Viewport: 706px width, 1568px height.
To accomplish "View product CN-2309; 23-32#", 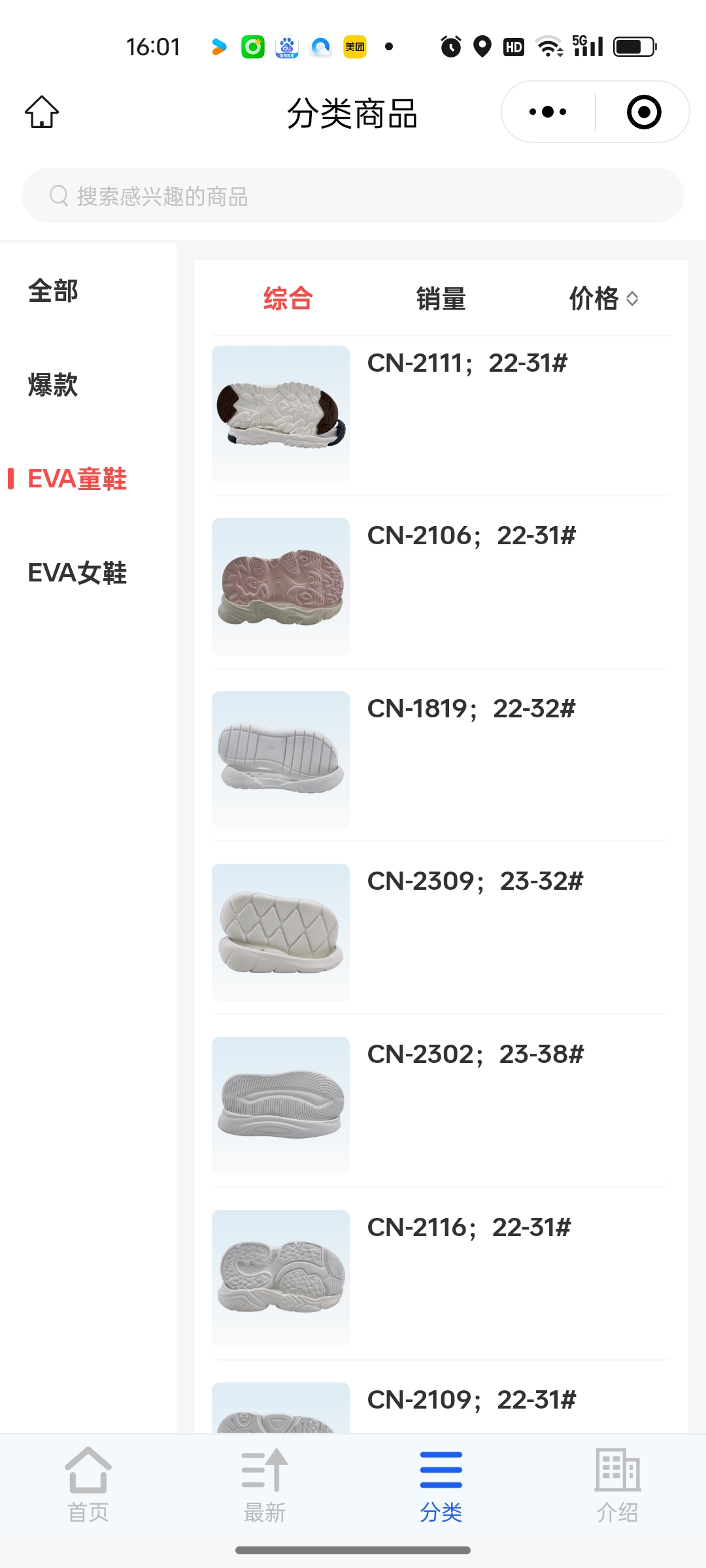I will (x=441, y=932).
